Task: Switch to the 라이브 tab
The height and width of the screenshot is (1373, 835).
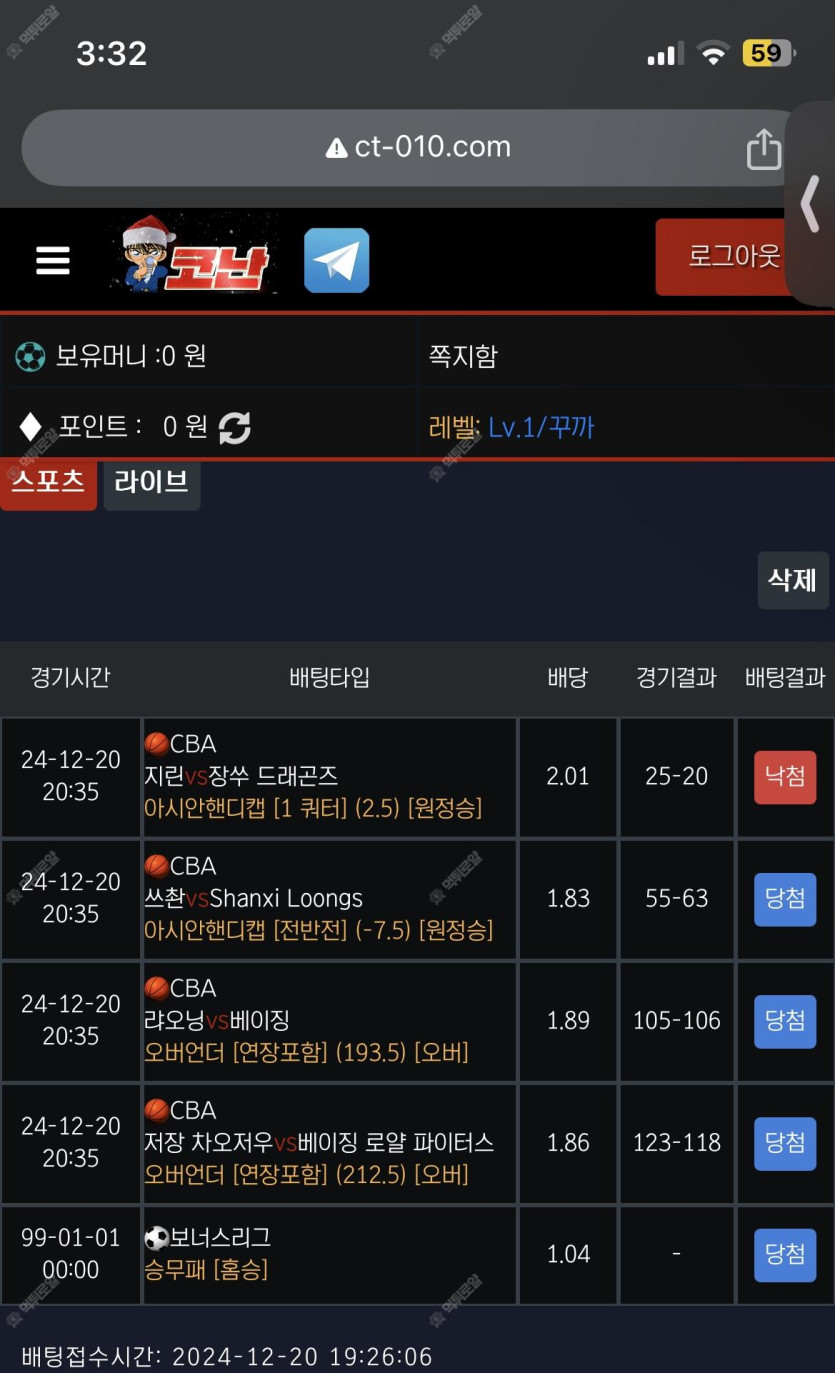Action: click(152, 482)
